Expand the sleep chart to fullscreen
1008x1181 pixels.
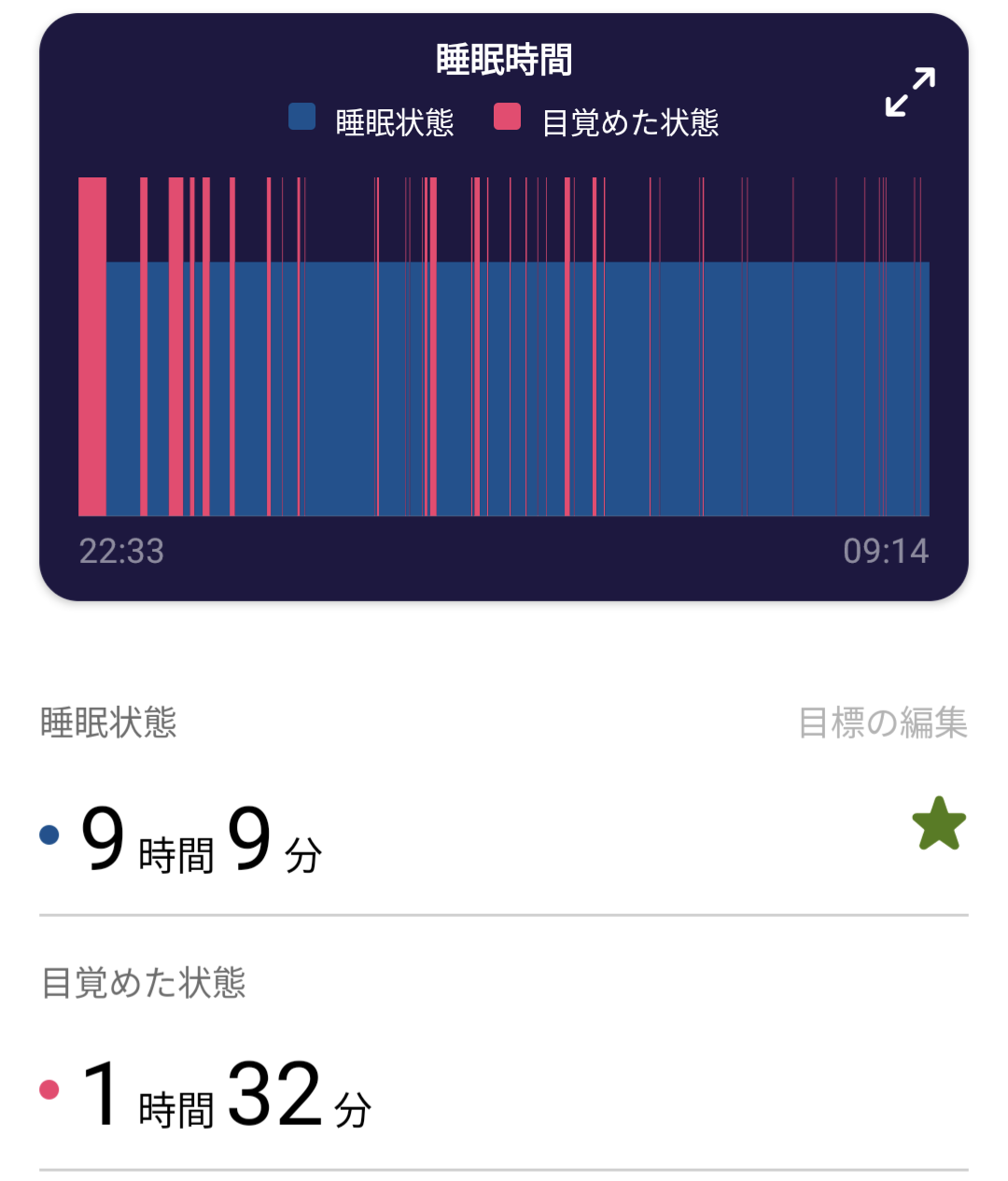tap(910, 91)
